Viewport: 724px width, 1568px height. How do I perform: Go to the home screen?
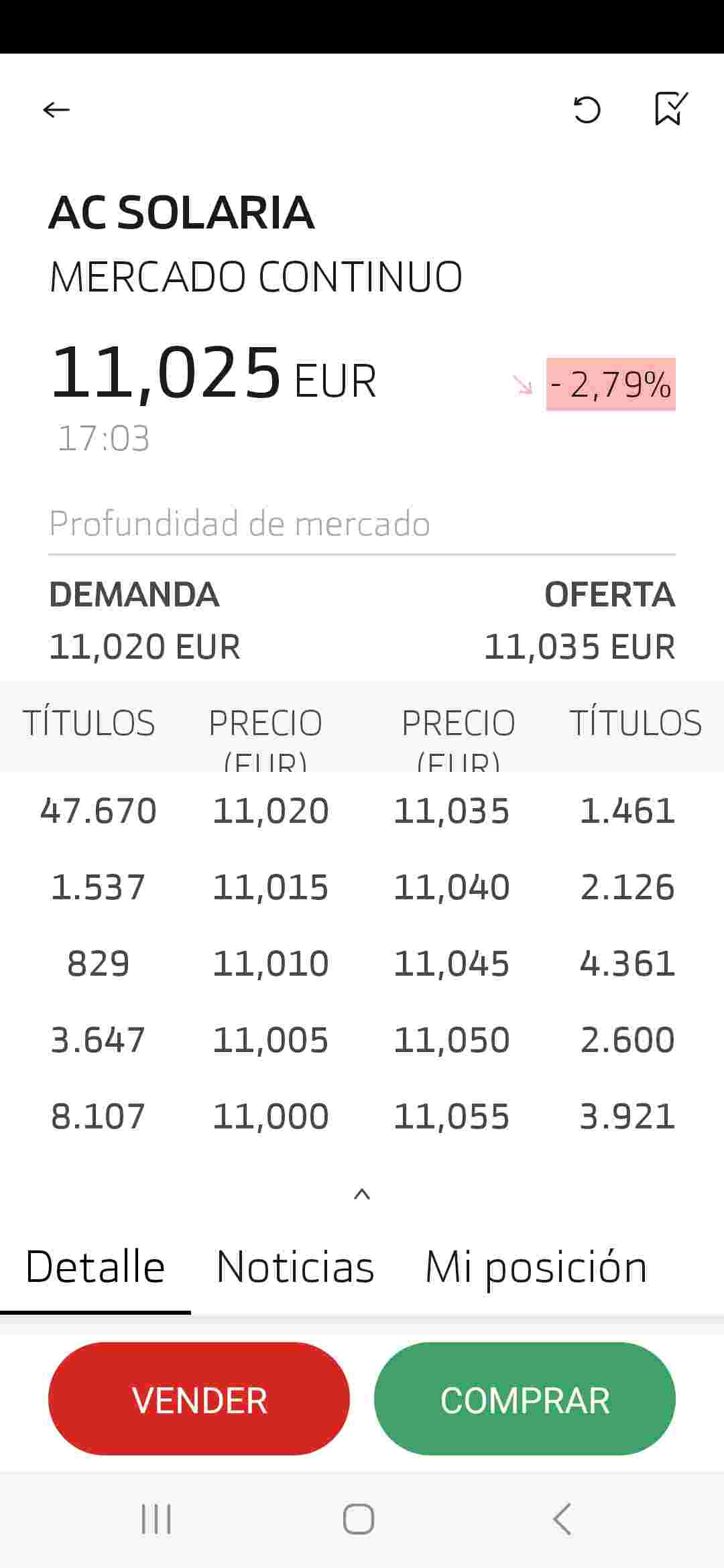[x=359, y=1519]
